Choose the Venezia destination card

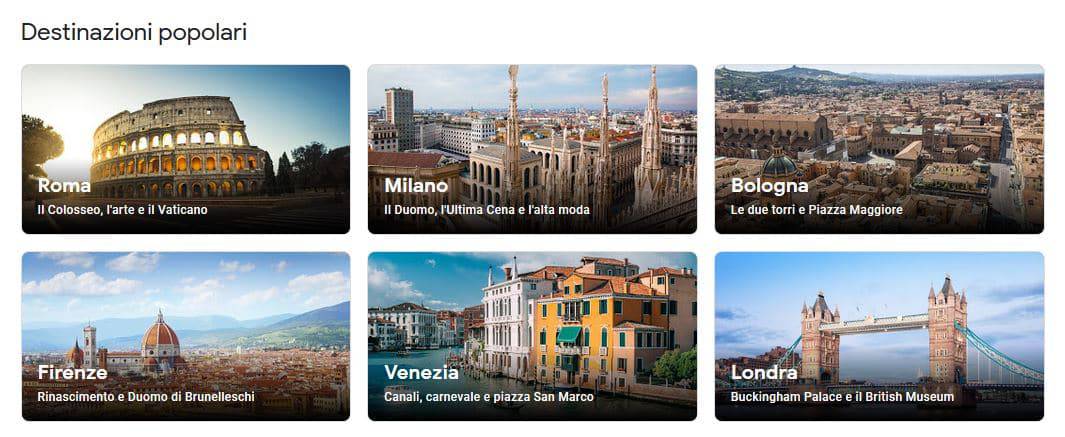(532, 335)
